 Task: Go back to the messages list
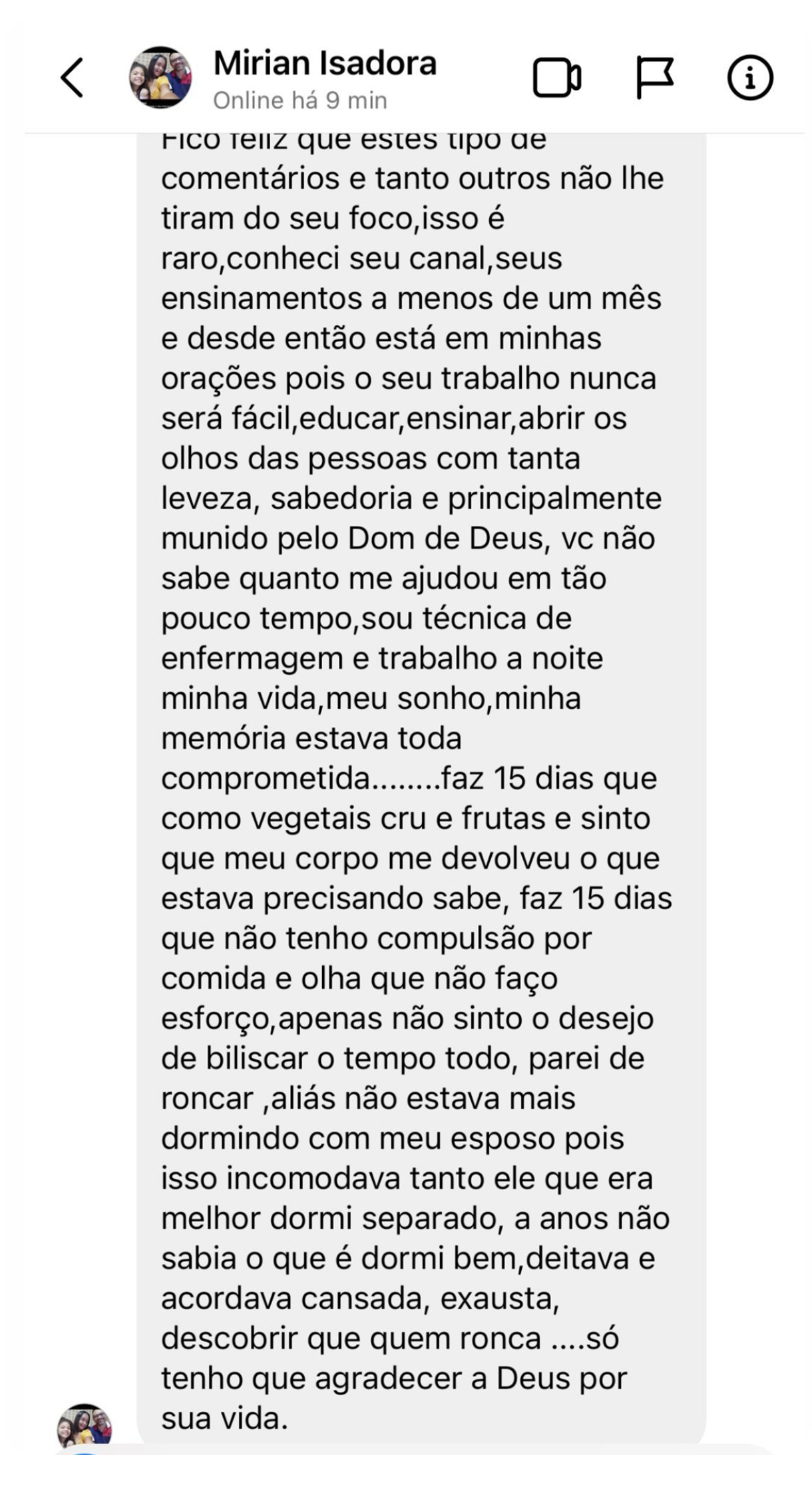(x=72, y=78)
